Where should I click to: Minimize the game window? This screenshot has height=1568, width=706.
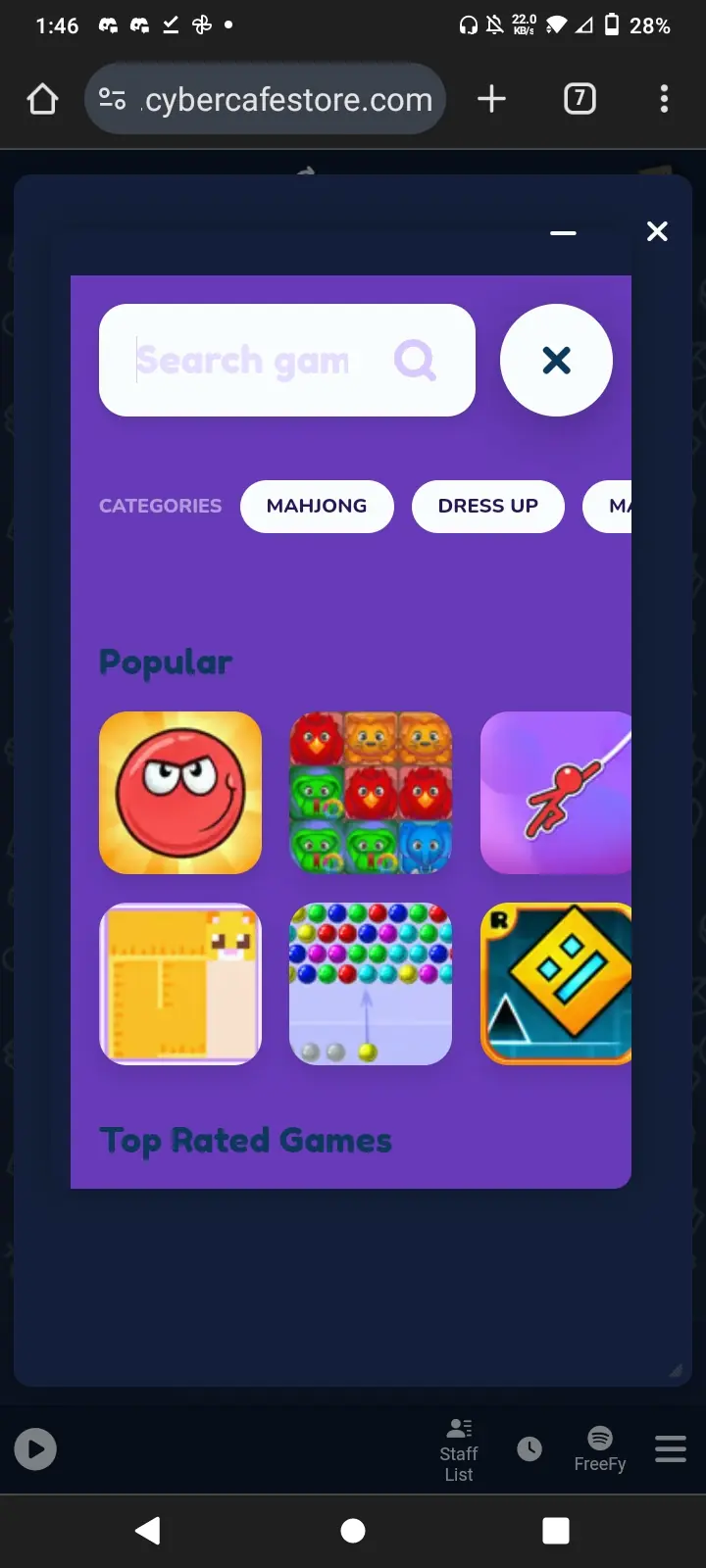coord(563,232)
